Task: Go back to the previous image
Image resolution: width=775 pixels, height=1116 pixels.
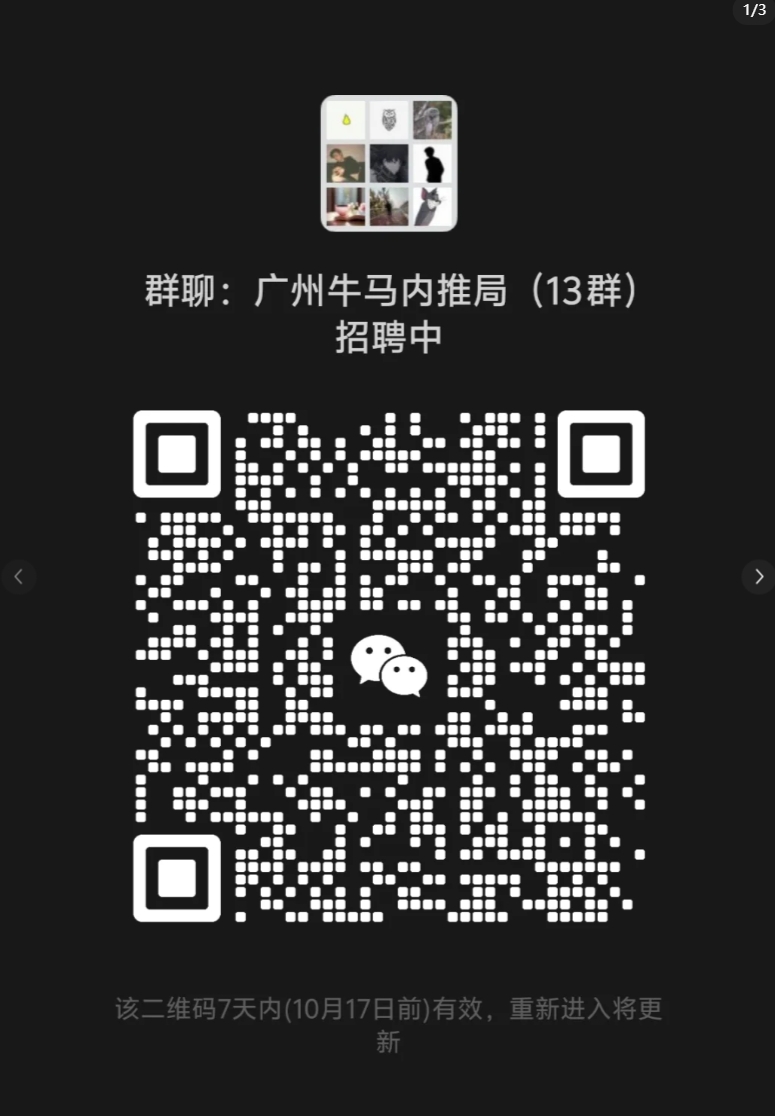Action: click(x=18, y=576)
